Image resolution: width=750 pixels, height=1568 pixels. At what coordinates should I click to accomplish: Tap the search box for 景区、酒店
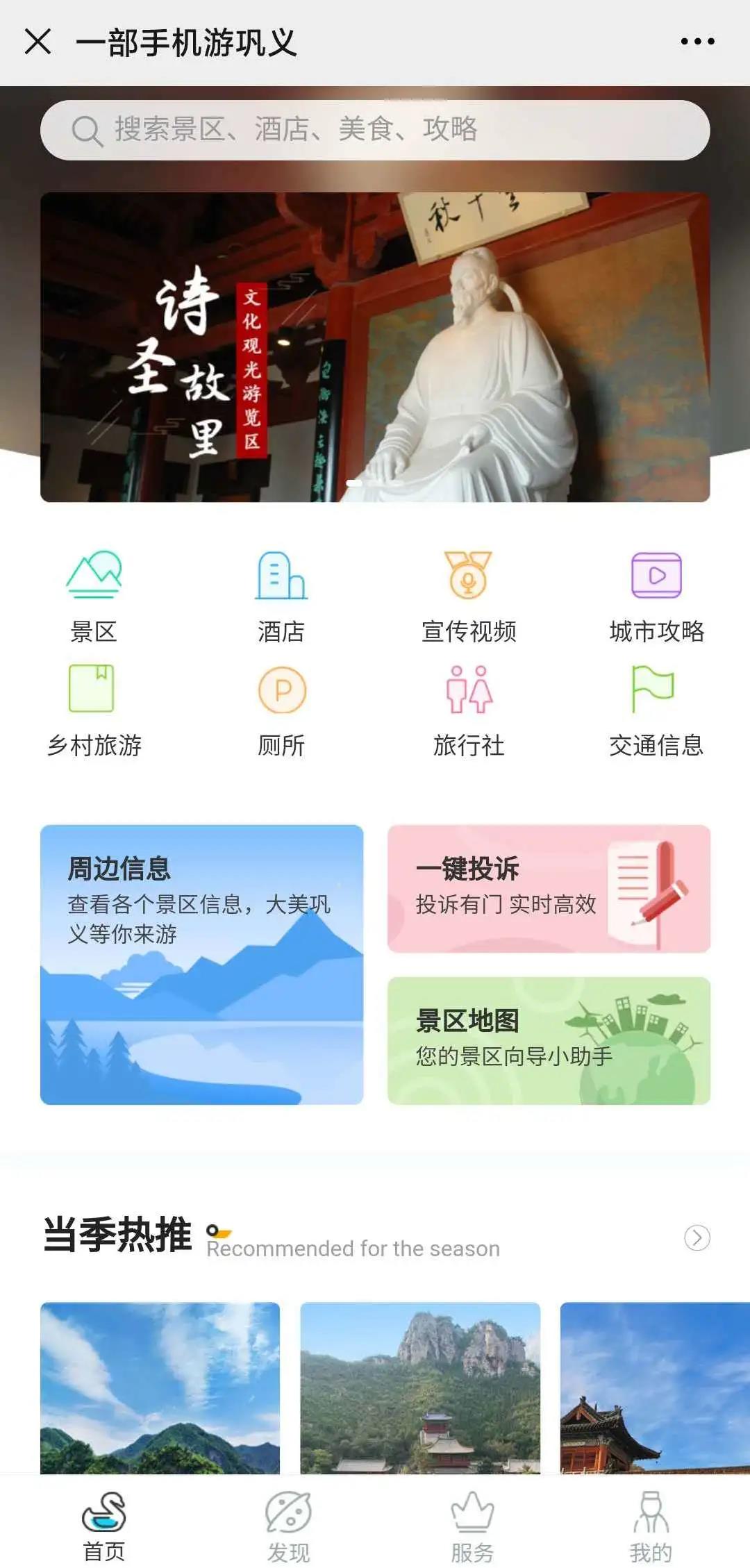tap(375, 130)
